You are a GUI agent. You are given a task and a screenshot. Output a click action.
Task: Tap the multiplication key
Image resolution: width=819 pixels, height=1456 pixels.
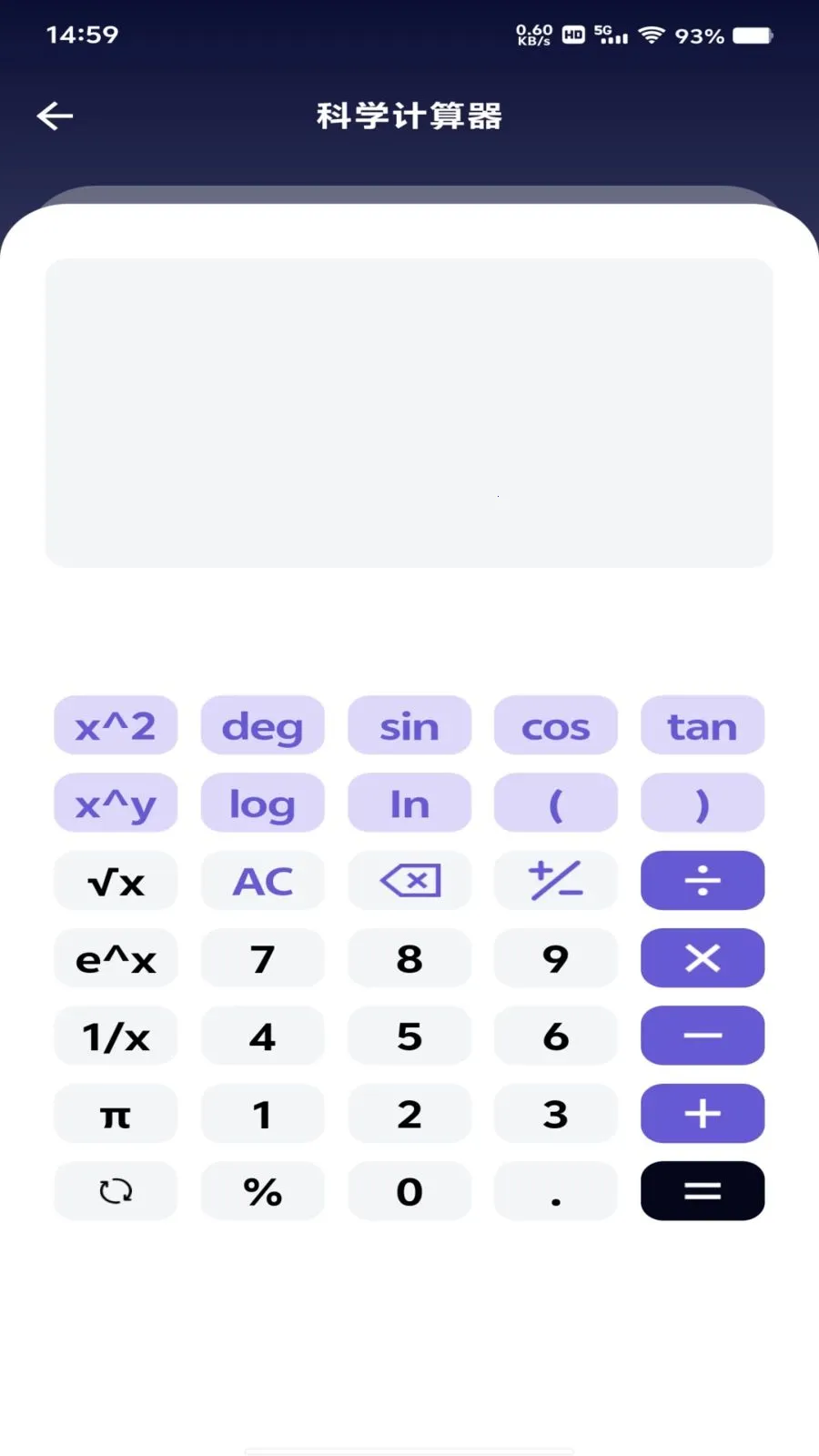click(702, 957)
